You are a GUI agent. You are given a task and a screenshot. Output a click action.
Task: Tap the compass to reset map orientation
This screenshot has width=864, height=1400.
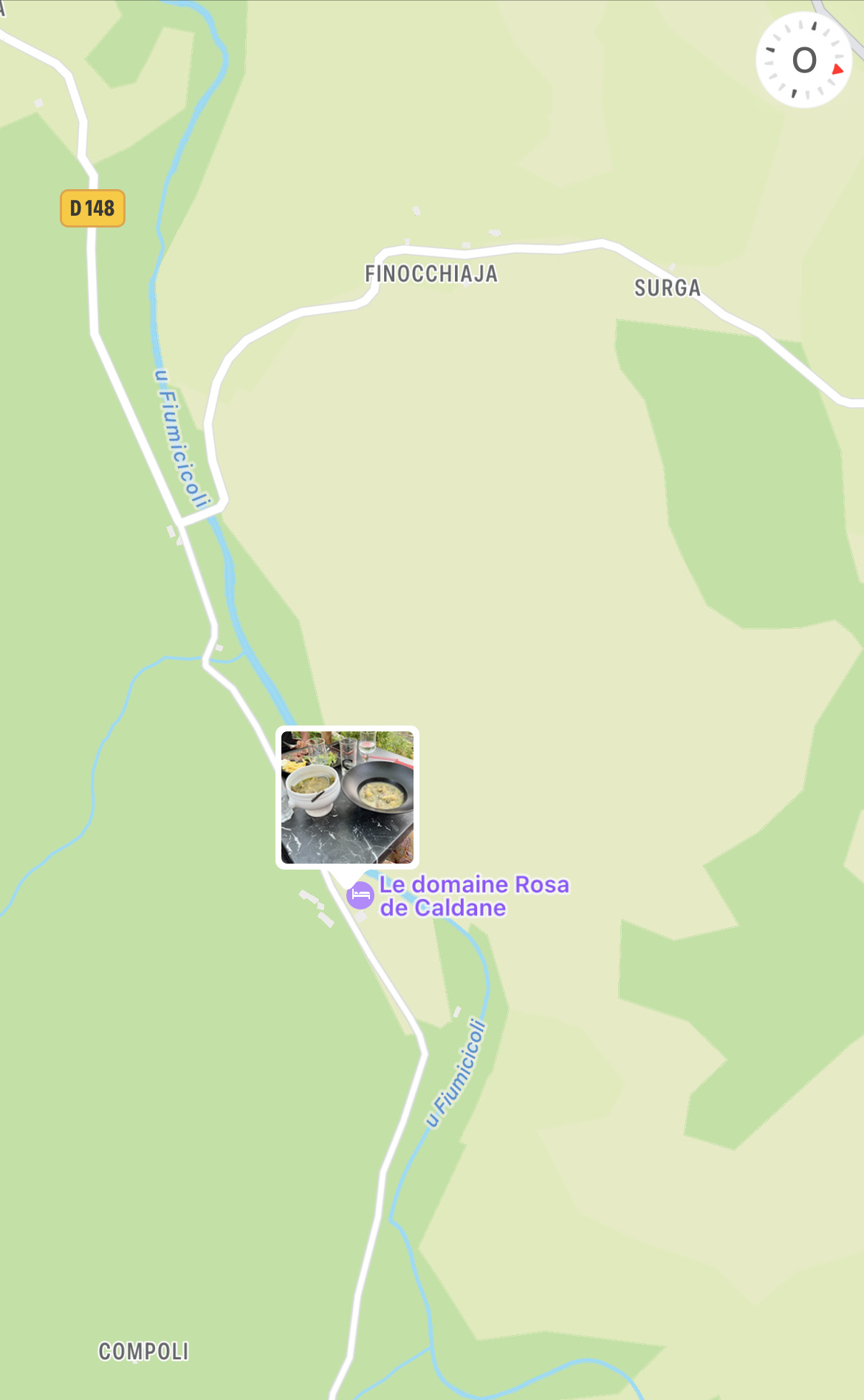pos(803,61)
